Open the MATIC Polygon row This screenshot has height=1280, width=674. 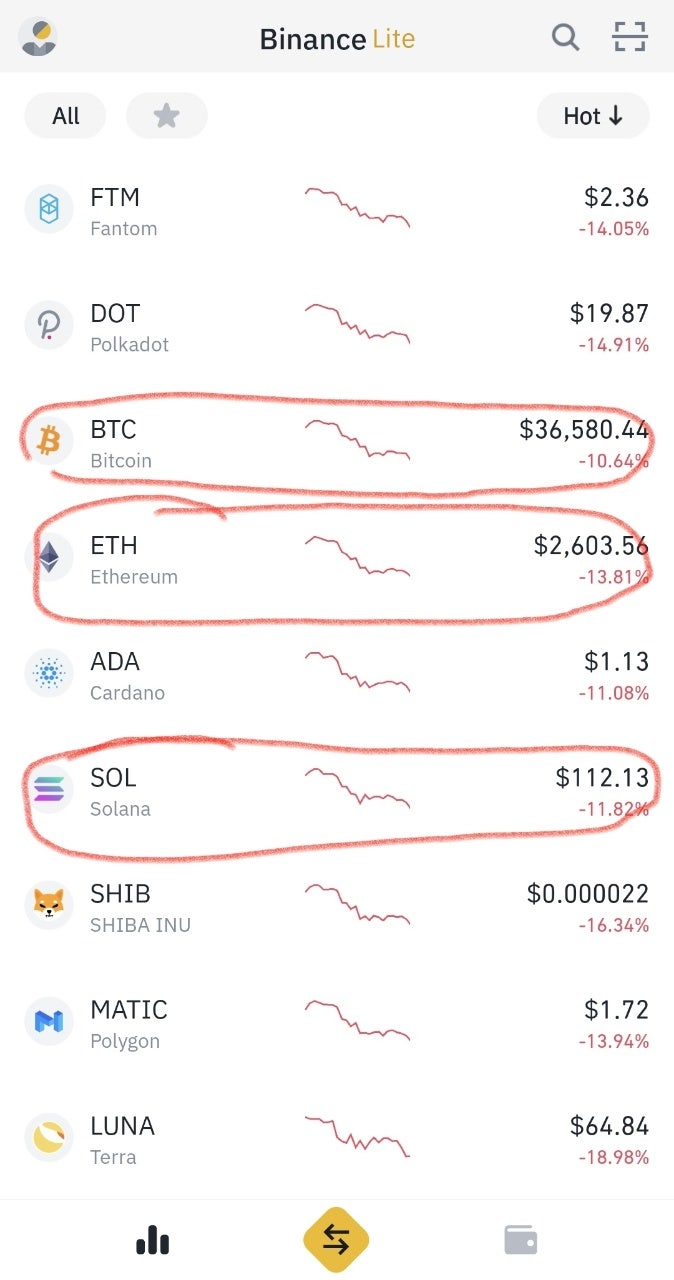pyautogui.click(x=337, y=1023)
